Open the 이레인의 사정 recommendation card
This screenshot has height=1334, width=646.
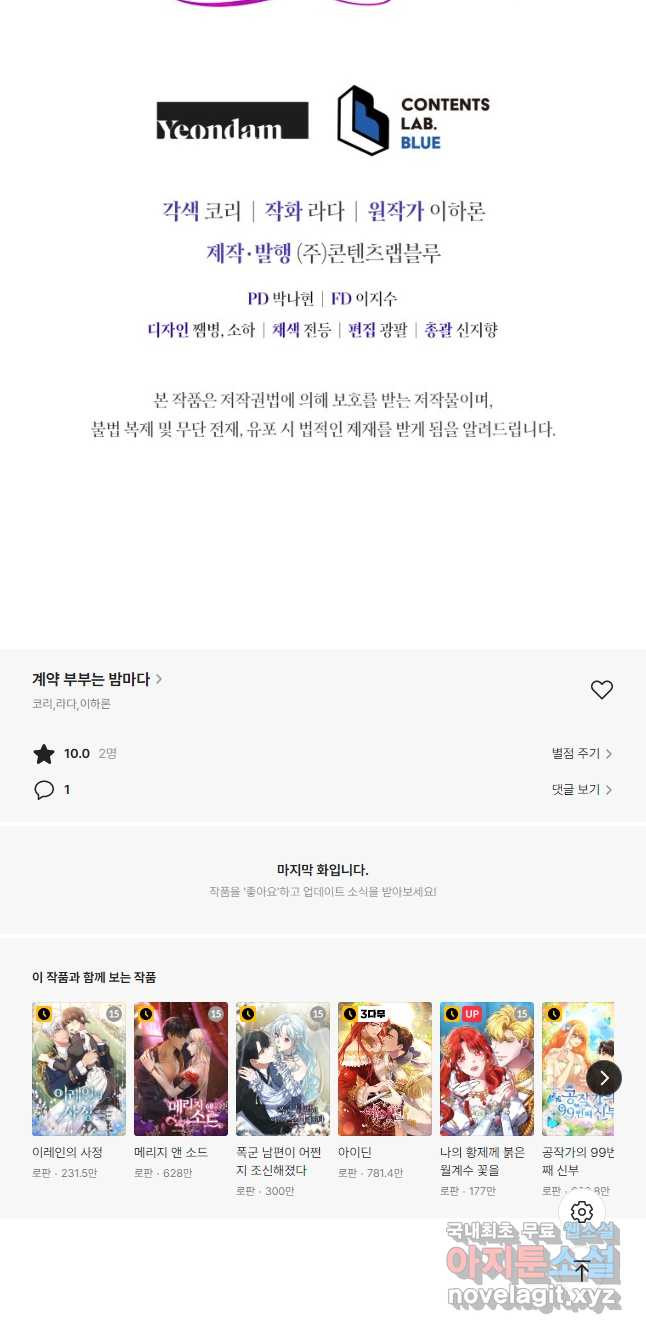pos(79,1069)
